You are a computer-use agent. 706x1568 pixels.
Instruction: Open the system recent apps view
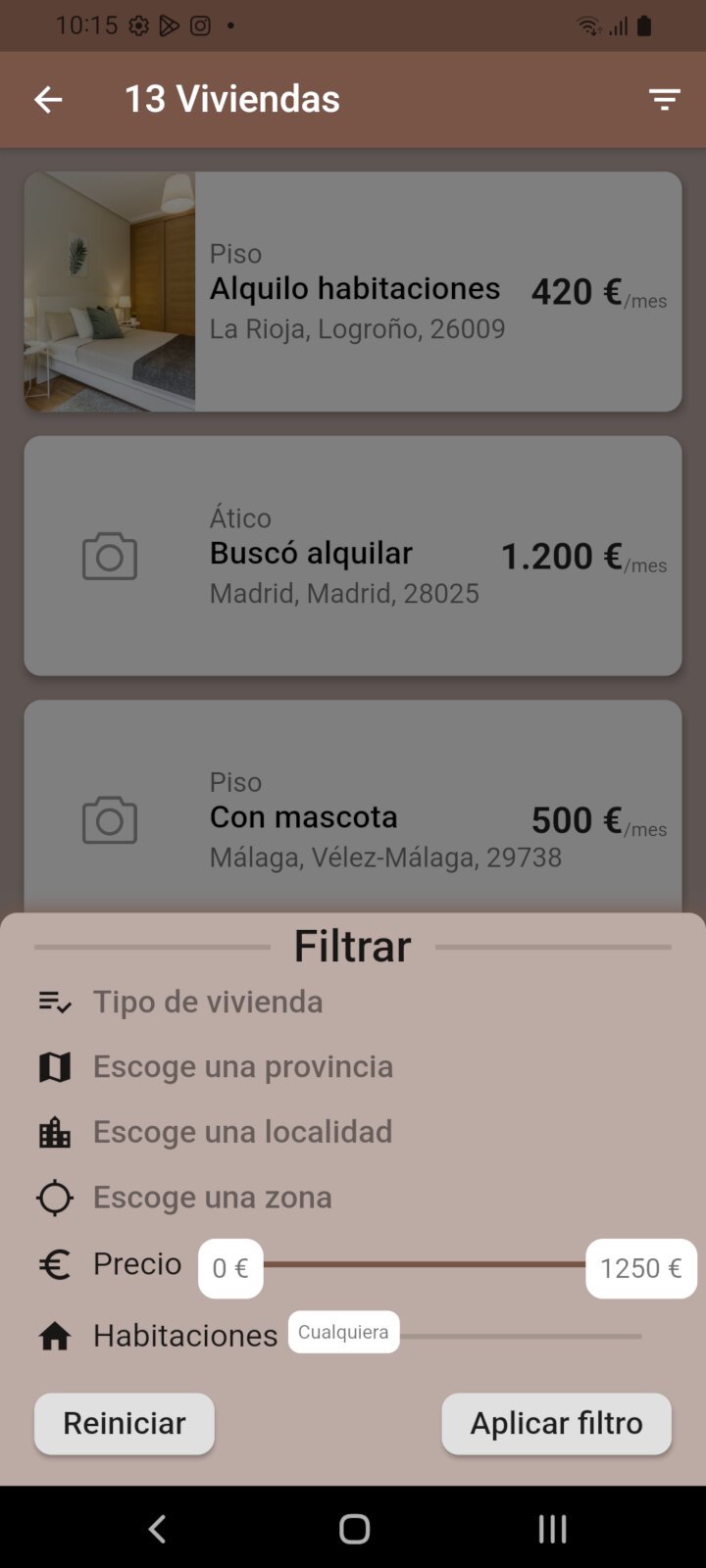[552, 1528]
